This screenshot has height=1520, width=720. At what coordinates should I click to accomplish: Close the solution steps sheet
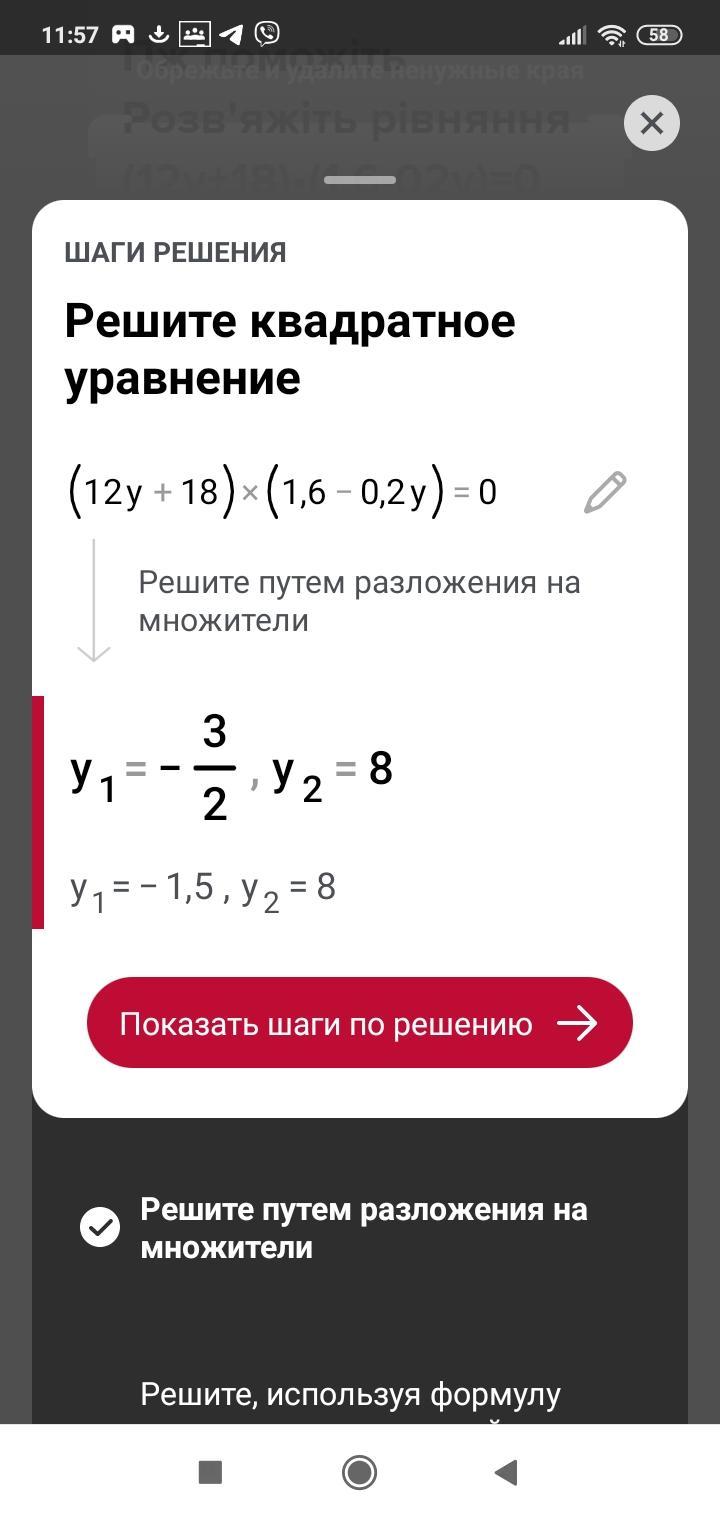(x=651, y=124)
